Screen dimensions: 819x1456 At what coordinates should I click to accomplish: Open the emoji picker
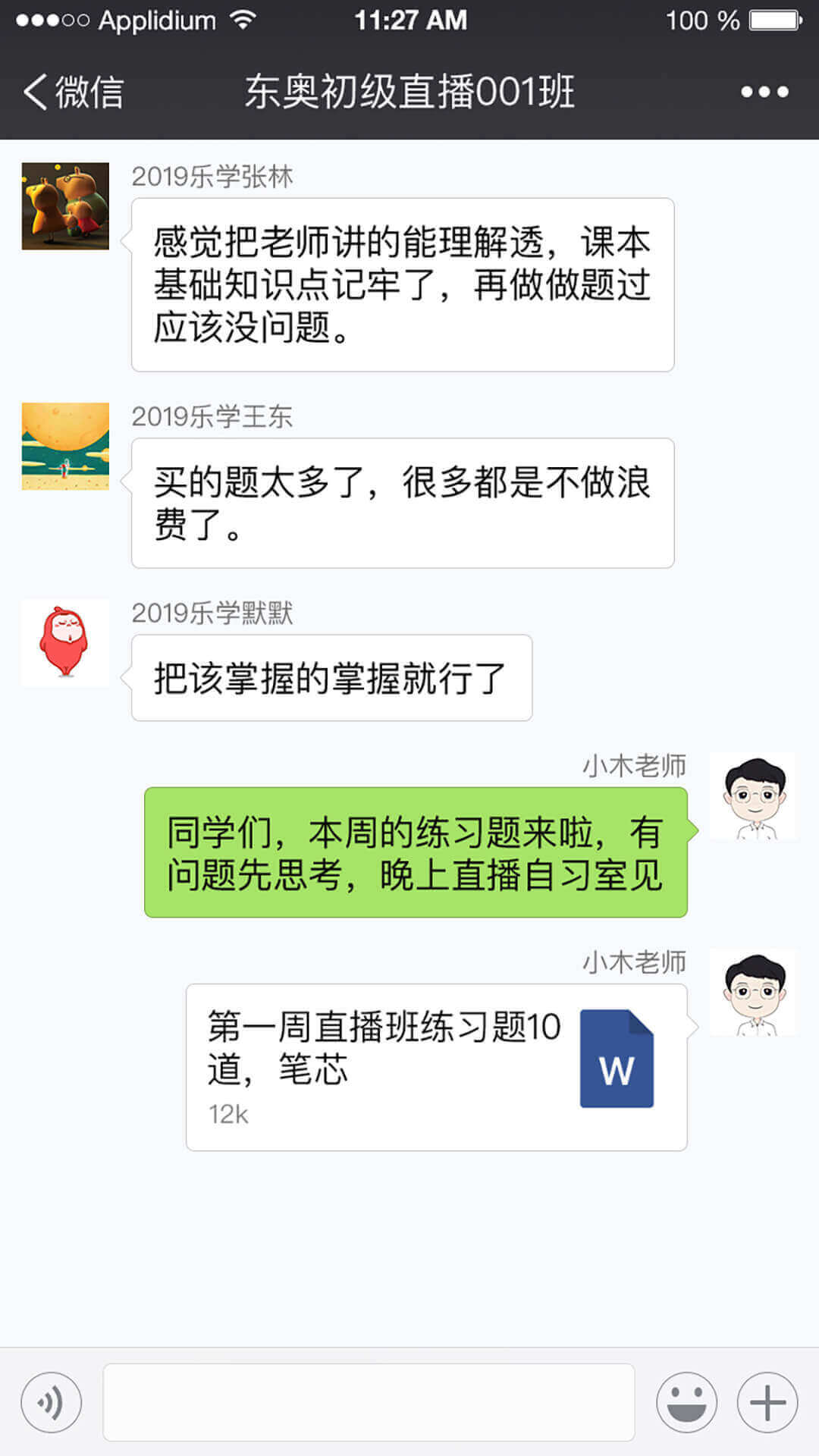tap(686, 1402)
